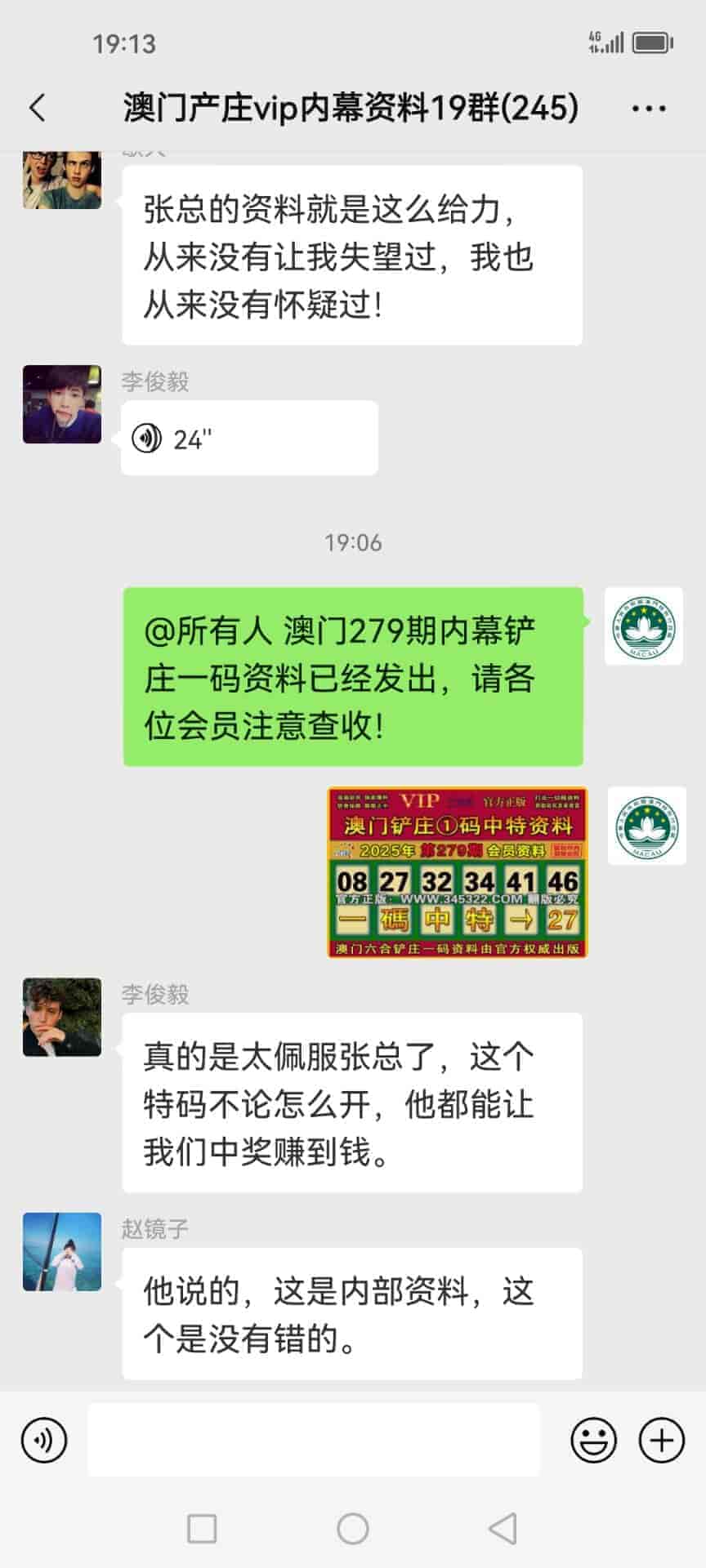706x1568 pixels.
Task: Play 李俊毅's 24-second voice message
Action: coord(249,439)
